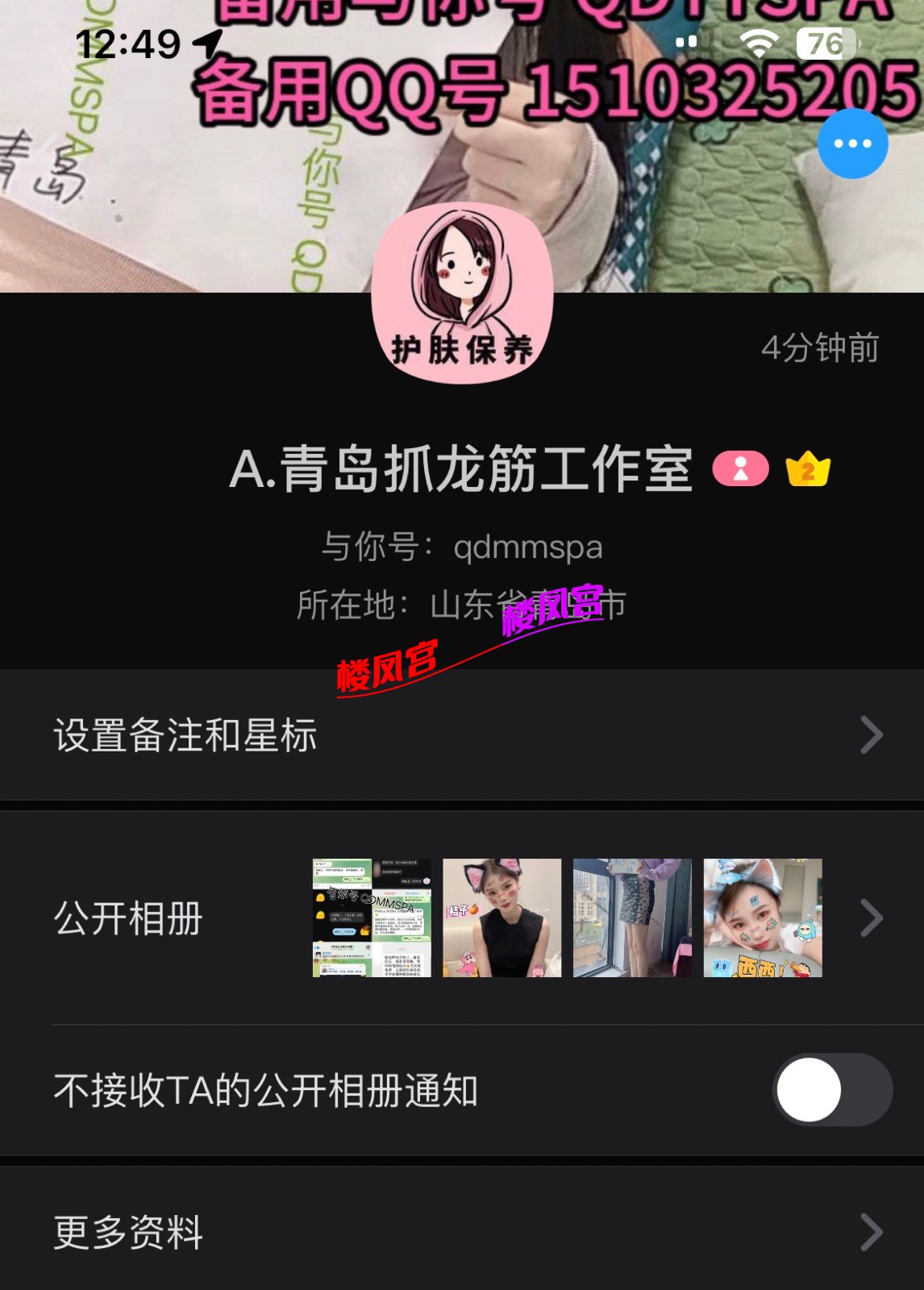Open 更多资料 for more profile info

[461, 1231]
